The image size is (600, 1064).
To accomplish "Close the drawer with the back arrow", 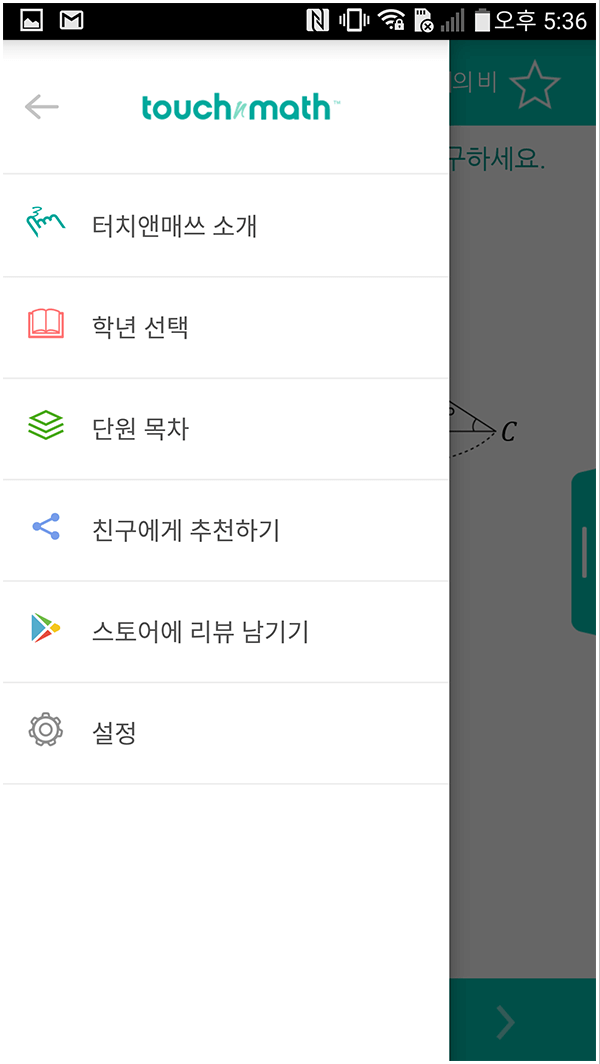I will [42, 106].
